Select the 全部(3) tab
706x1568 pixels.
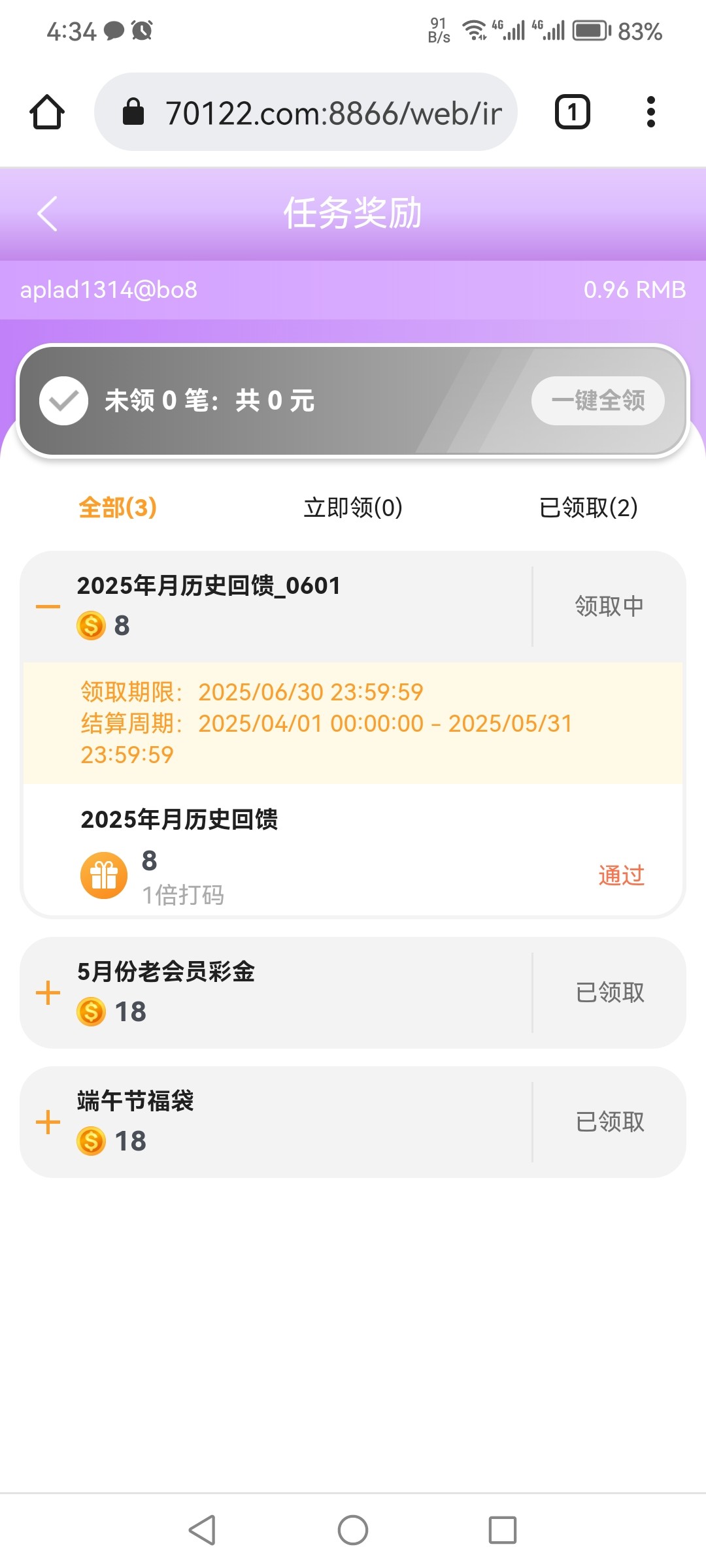click(118, 508)
